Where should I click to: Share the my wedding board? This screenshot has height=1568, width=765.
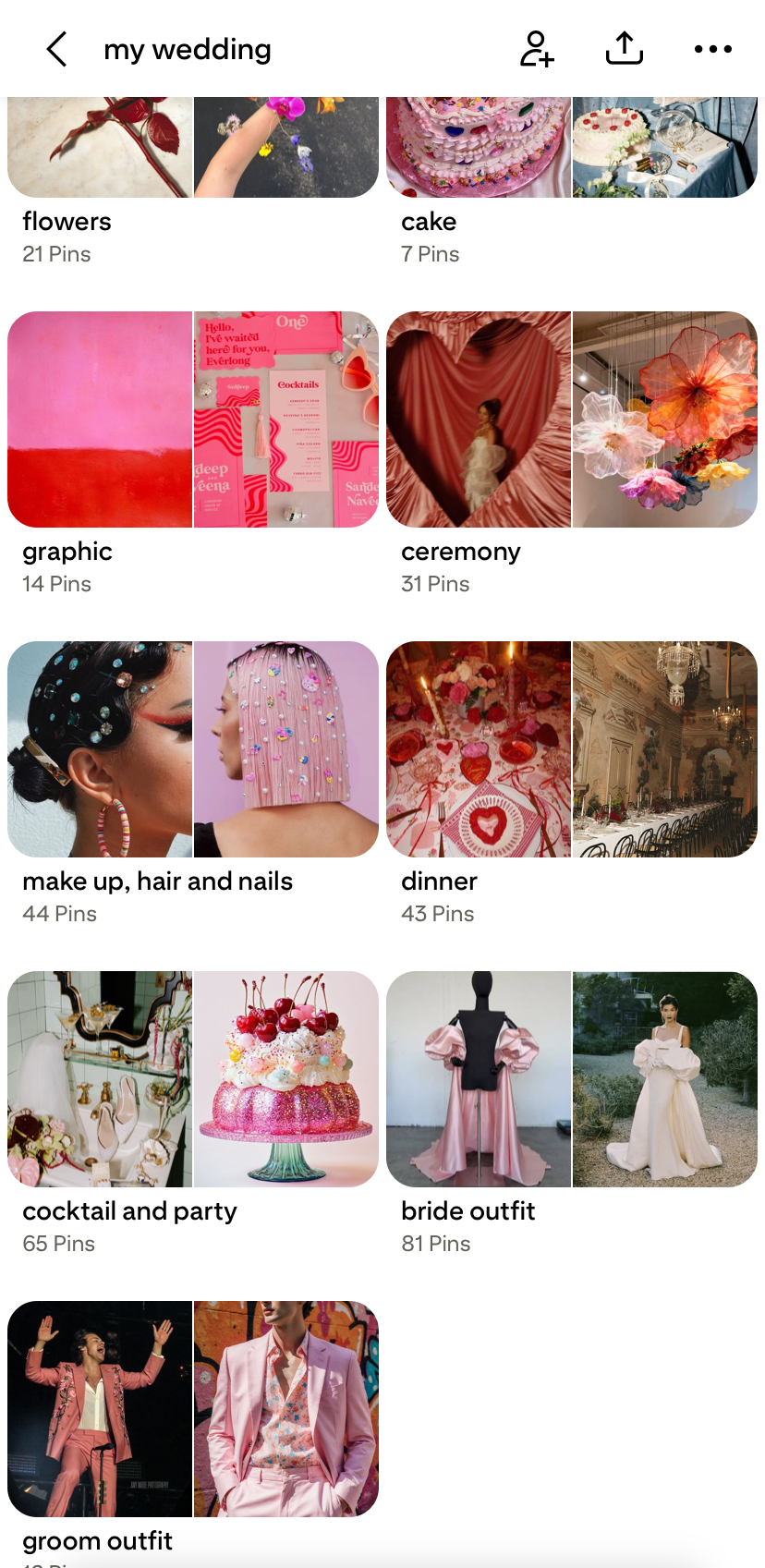625,49
